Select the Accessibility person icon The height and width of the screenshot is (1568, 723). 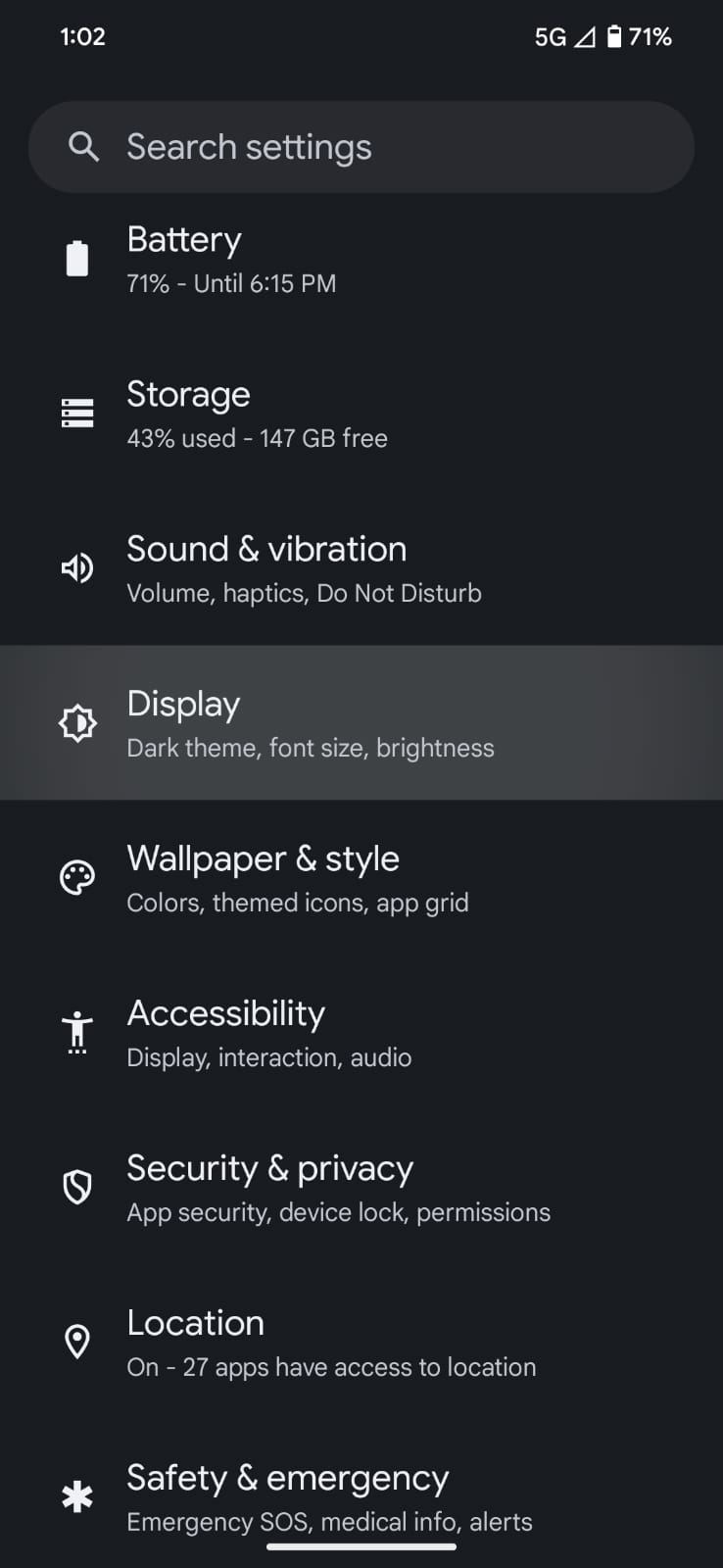click(77, 1032)
